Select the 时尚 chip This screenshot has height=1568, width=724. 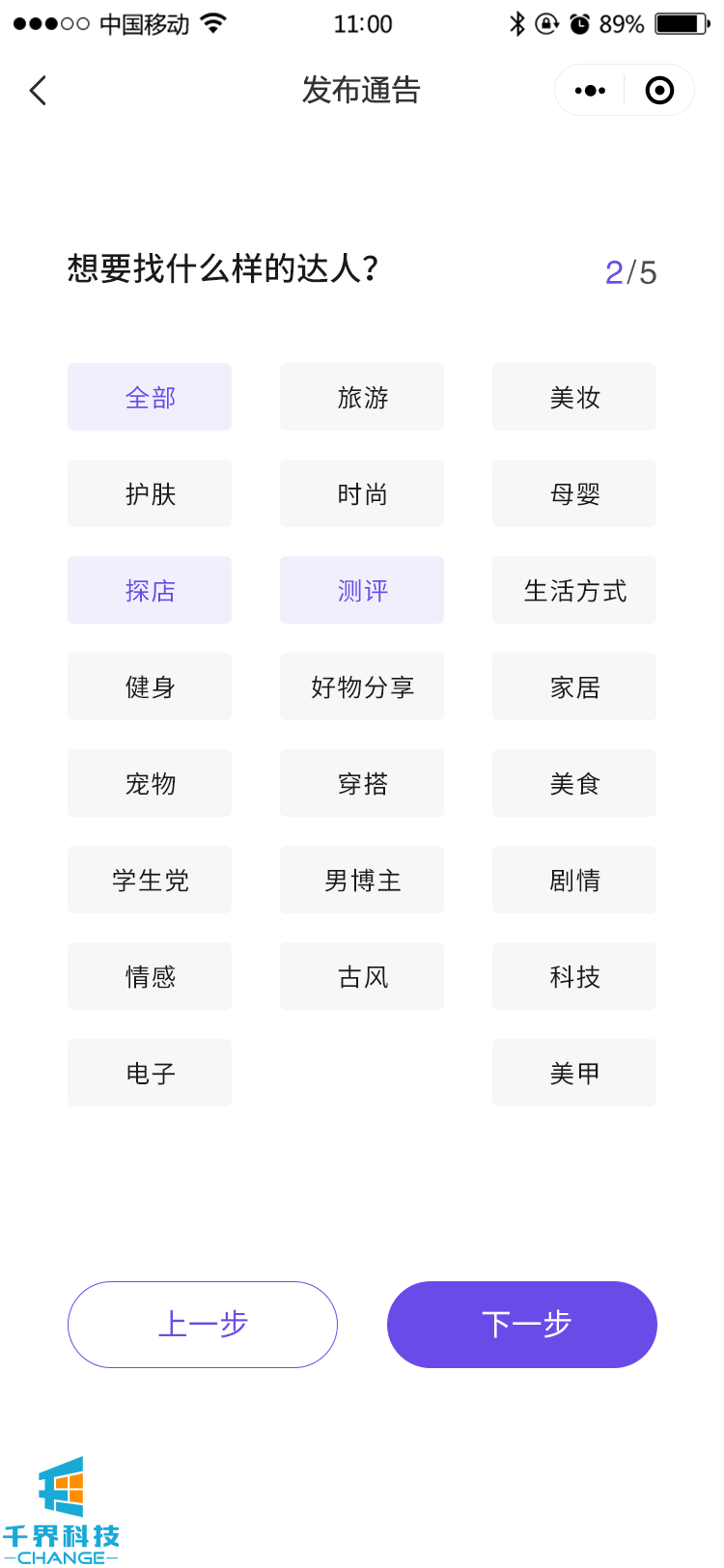coord(362,493)
